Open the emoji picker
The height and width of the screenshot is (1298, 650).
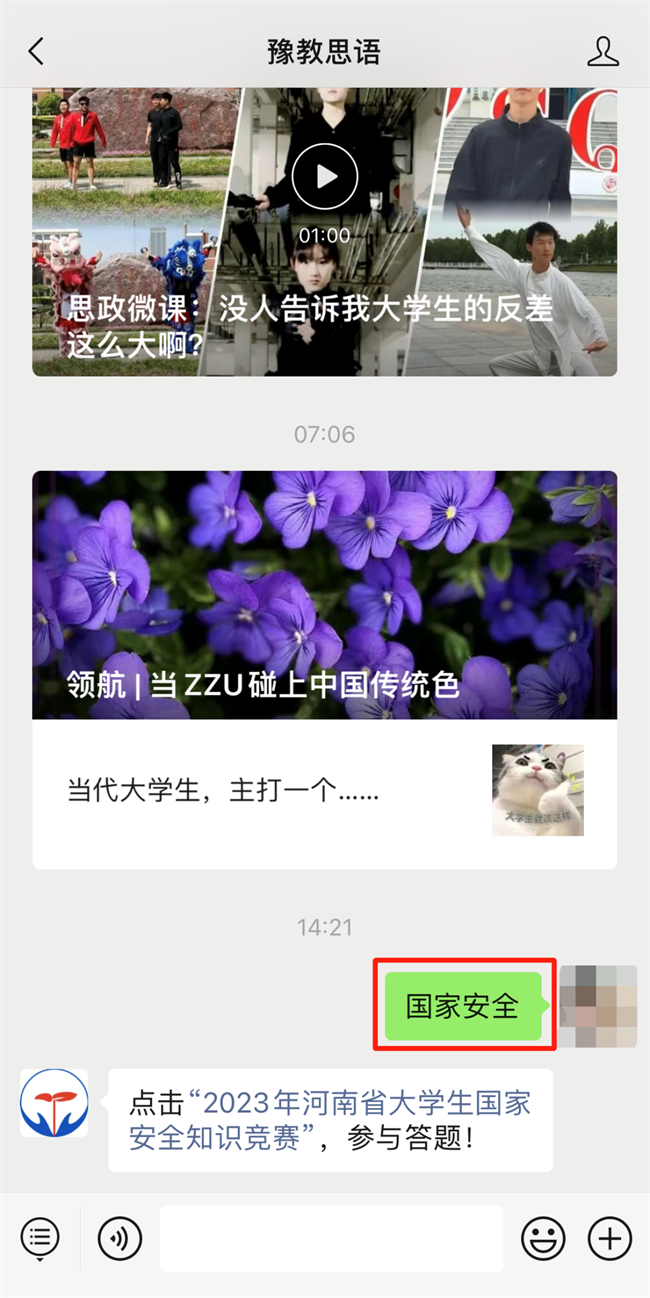pyautogui.click(x=543, y=1240)
